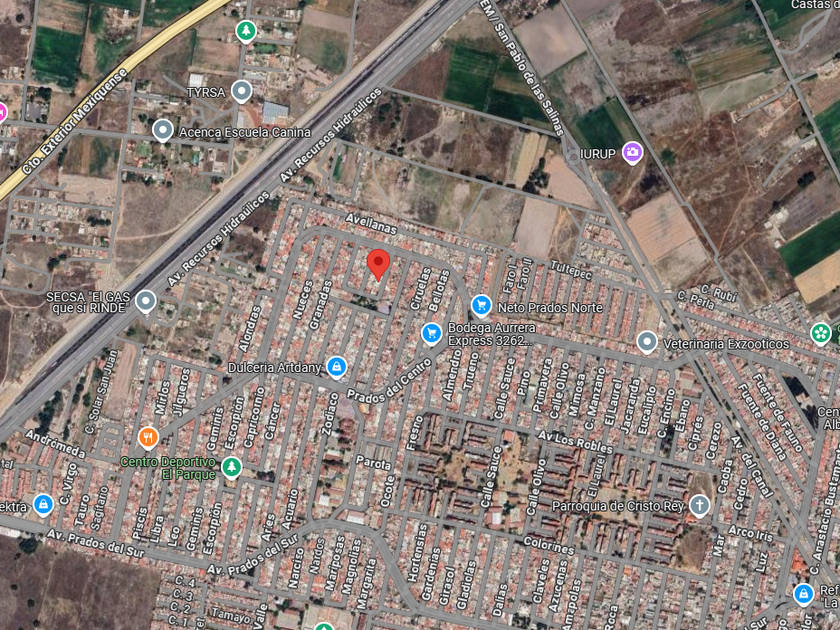Tap the red dropped location pin

click(379, 265)
